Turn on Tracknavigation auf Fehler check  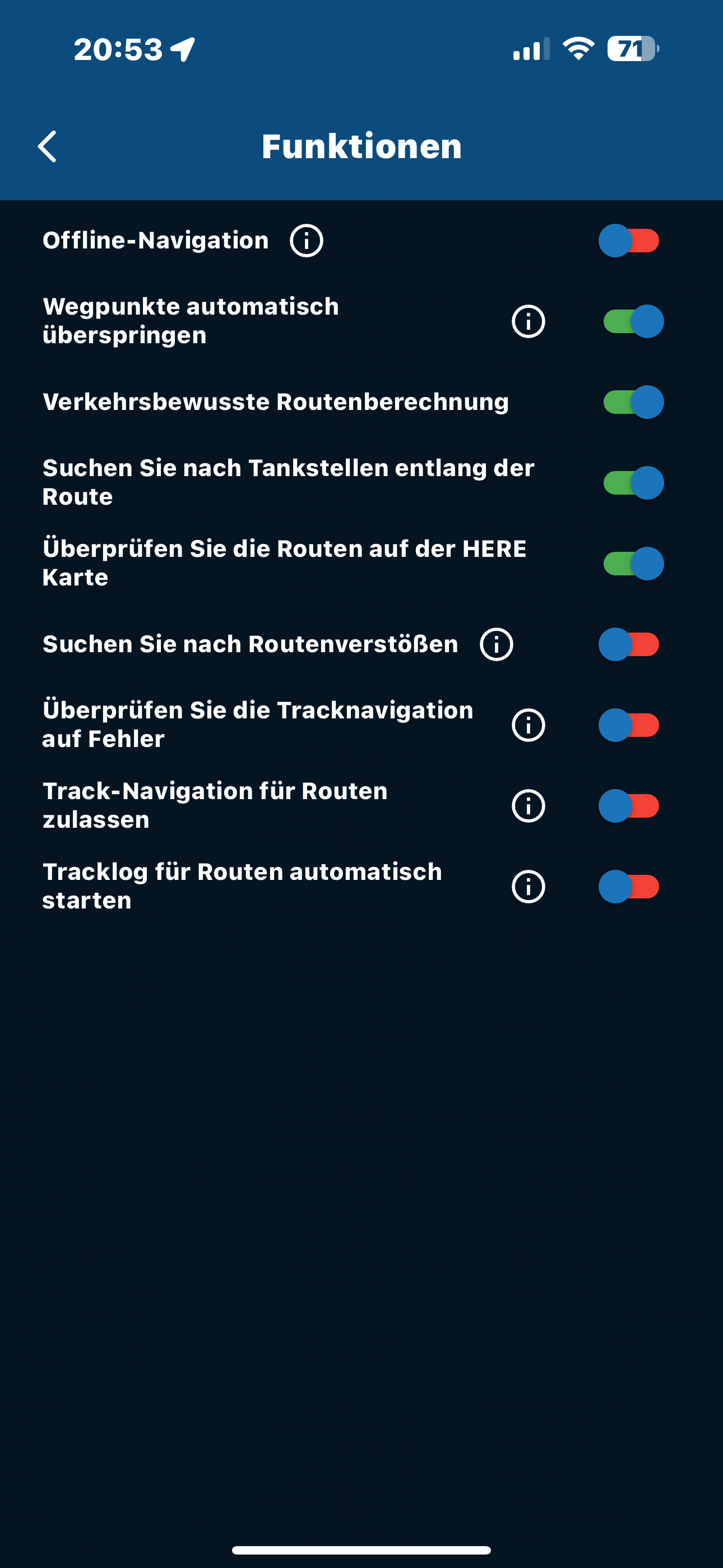click(630, 725)
